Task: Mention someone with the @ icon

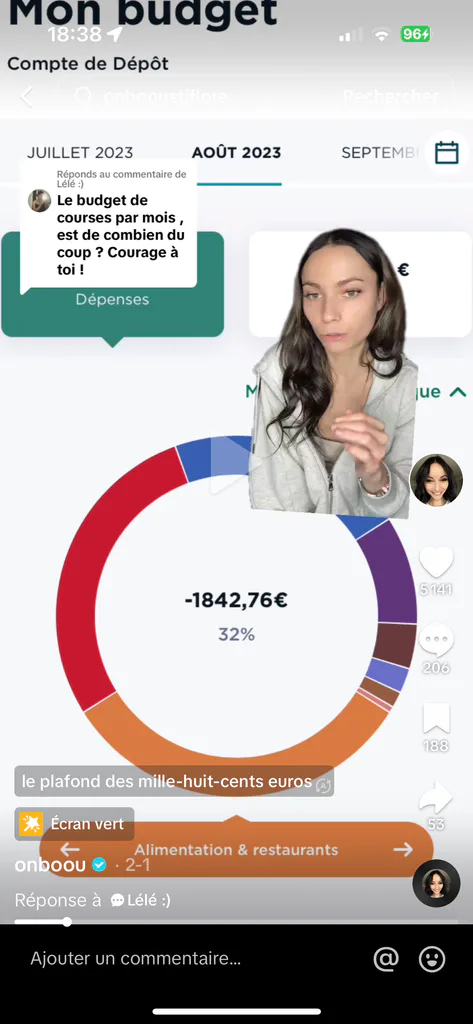Action: point(386,959)
